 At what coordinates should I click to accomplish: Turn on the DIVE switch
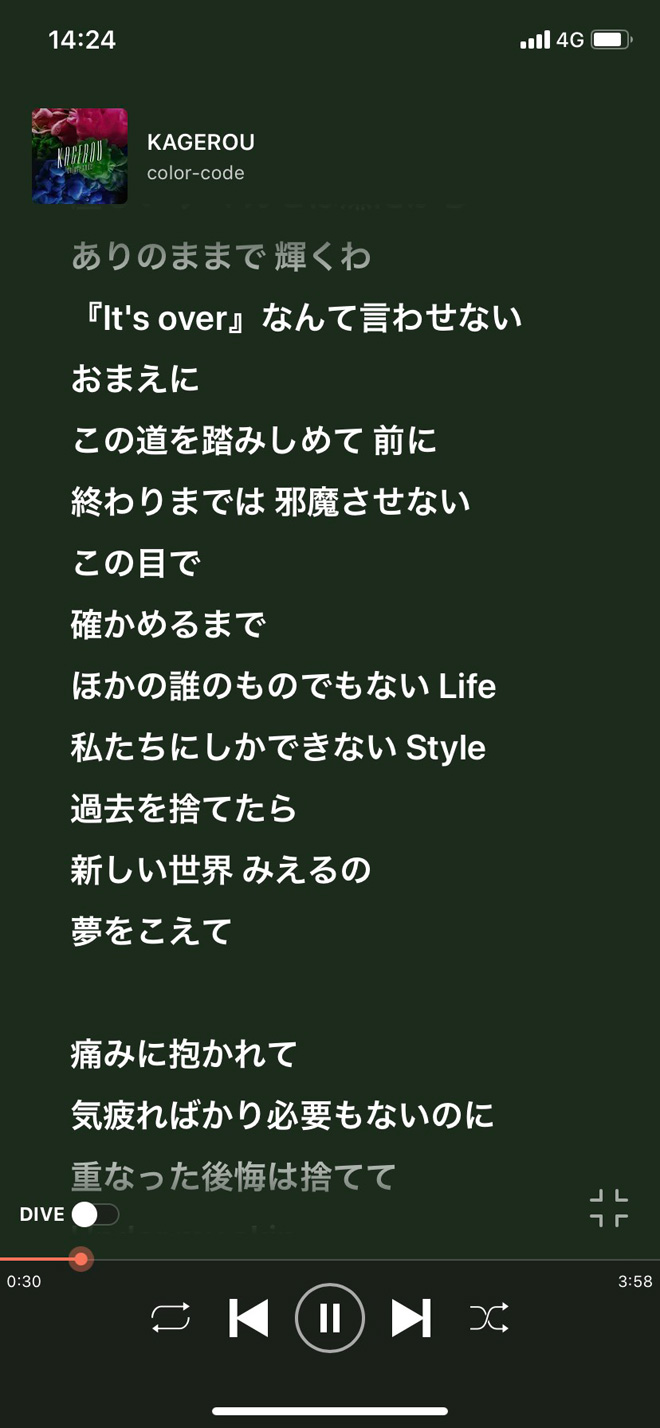[96, 1214]
